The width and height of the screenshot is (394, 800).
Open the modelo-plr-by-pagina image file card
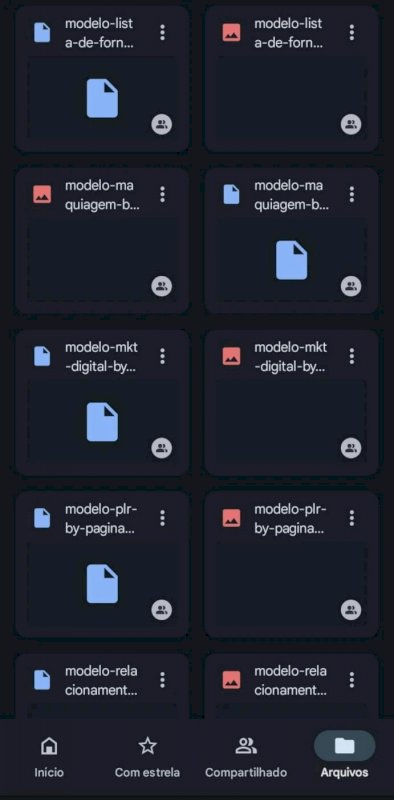tap(291, 564)
